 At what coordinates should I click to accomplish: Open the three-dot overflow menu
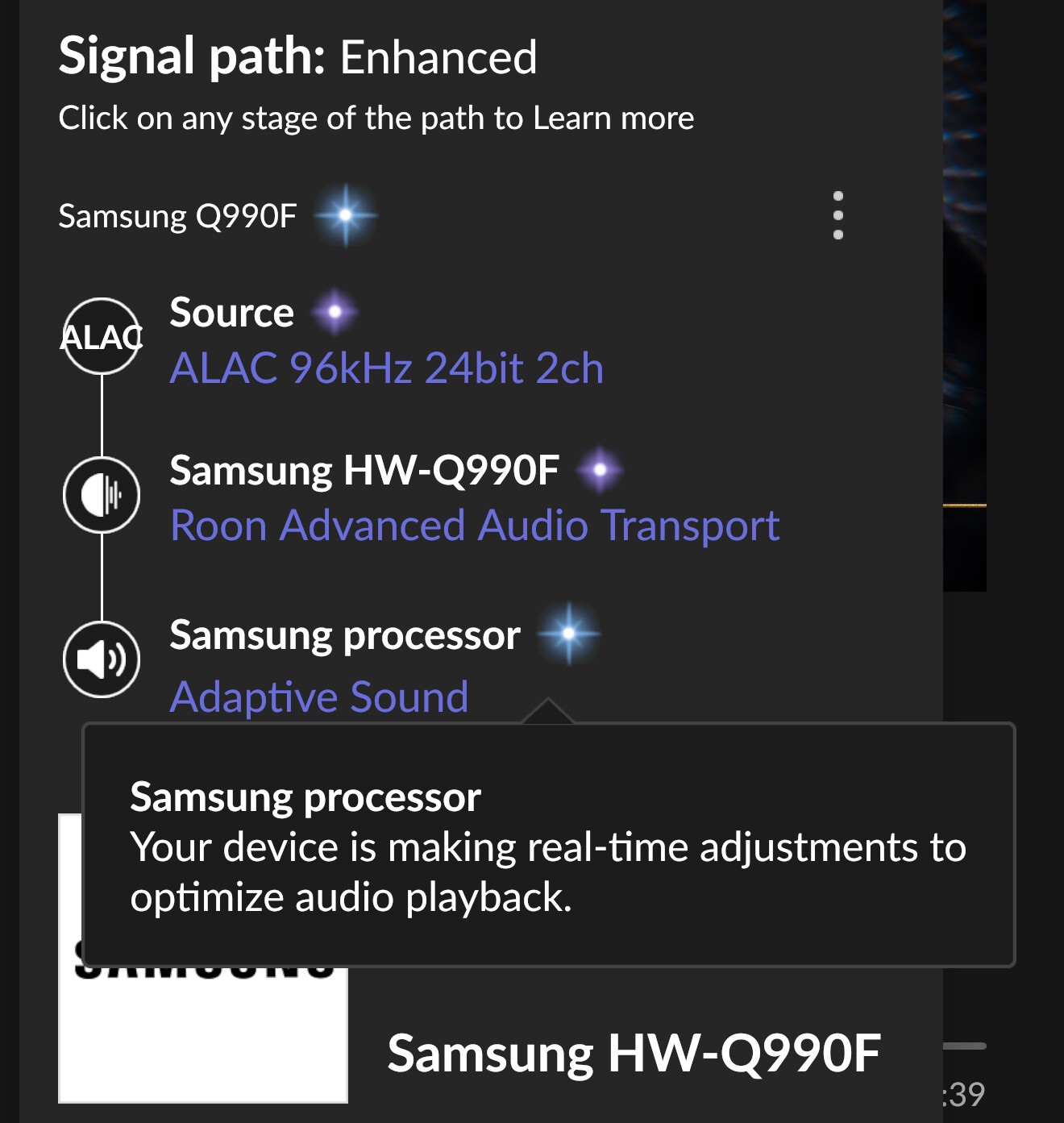[x=838, y=216]
